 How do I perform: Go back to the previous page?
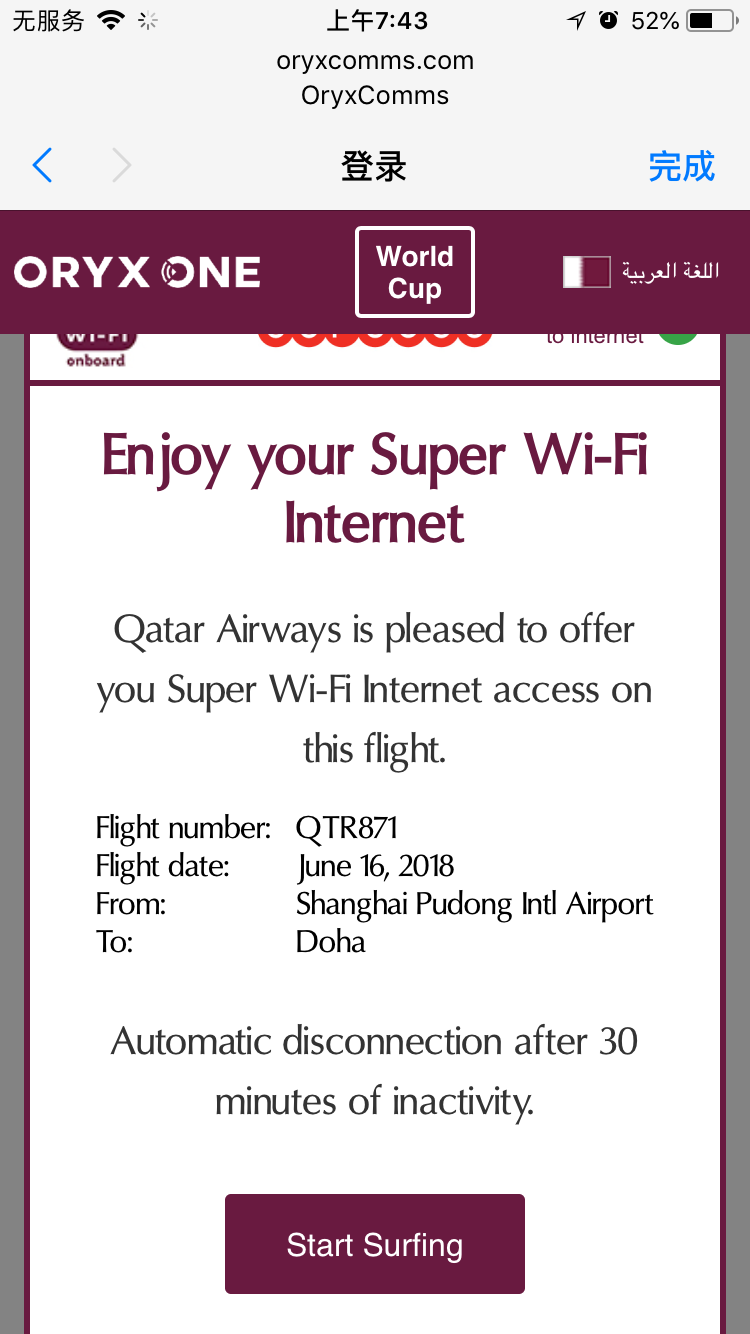point(42,166)
